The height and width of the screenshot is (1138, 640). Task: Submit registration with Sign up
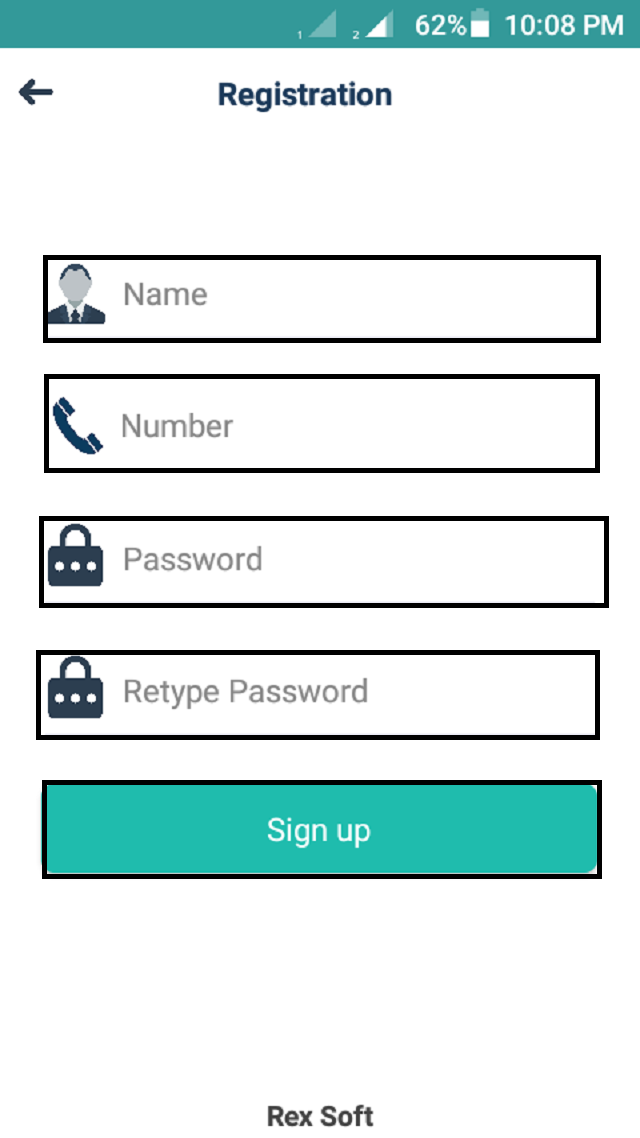pyautogui.click(x=321, y=830)
